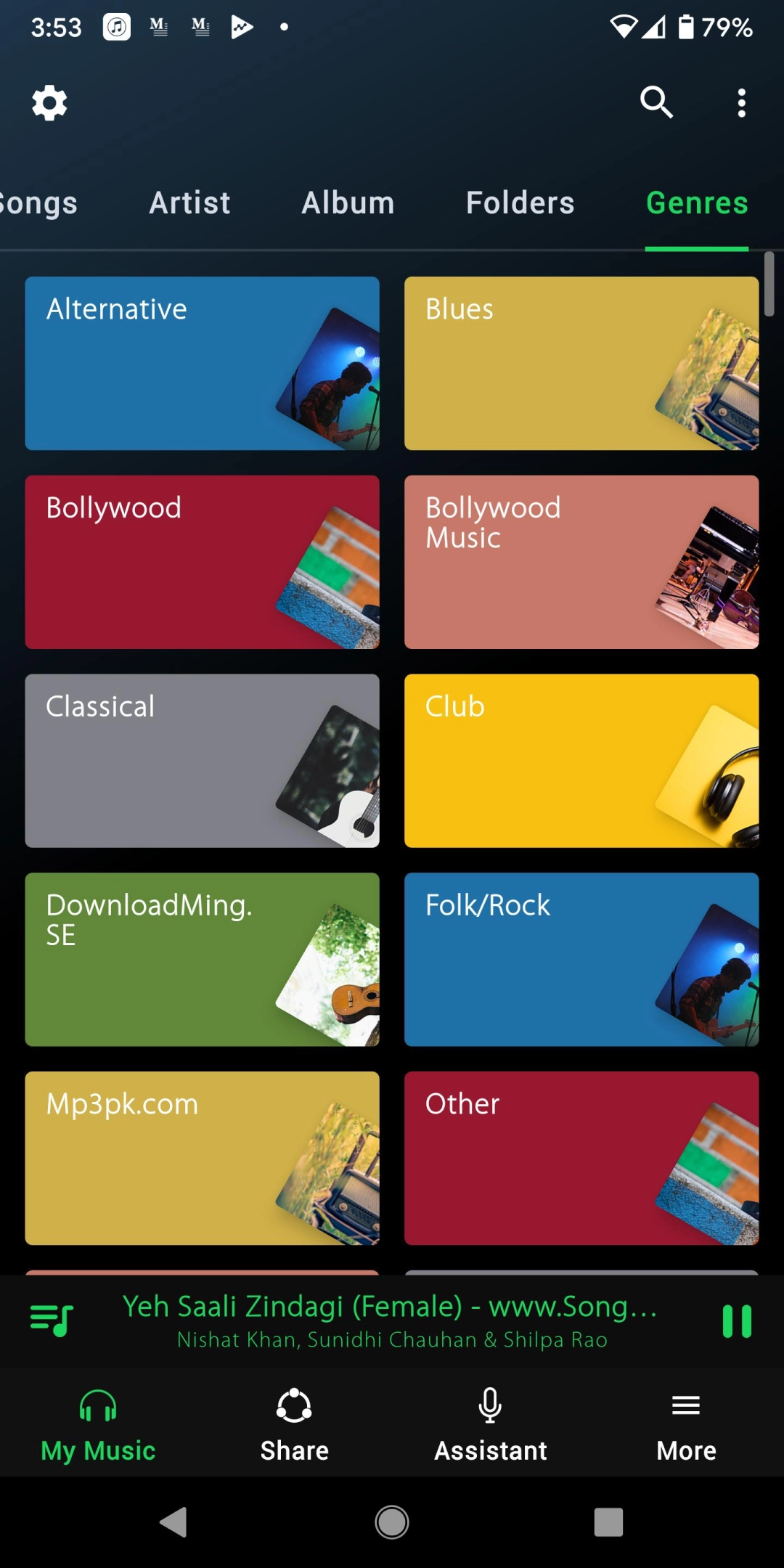Open the three-dot overflow menu
The image size is (784, 1568).
click(x=741, y=103)
